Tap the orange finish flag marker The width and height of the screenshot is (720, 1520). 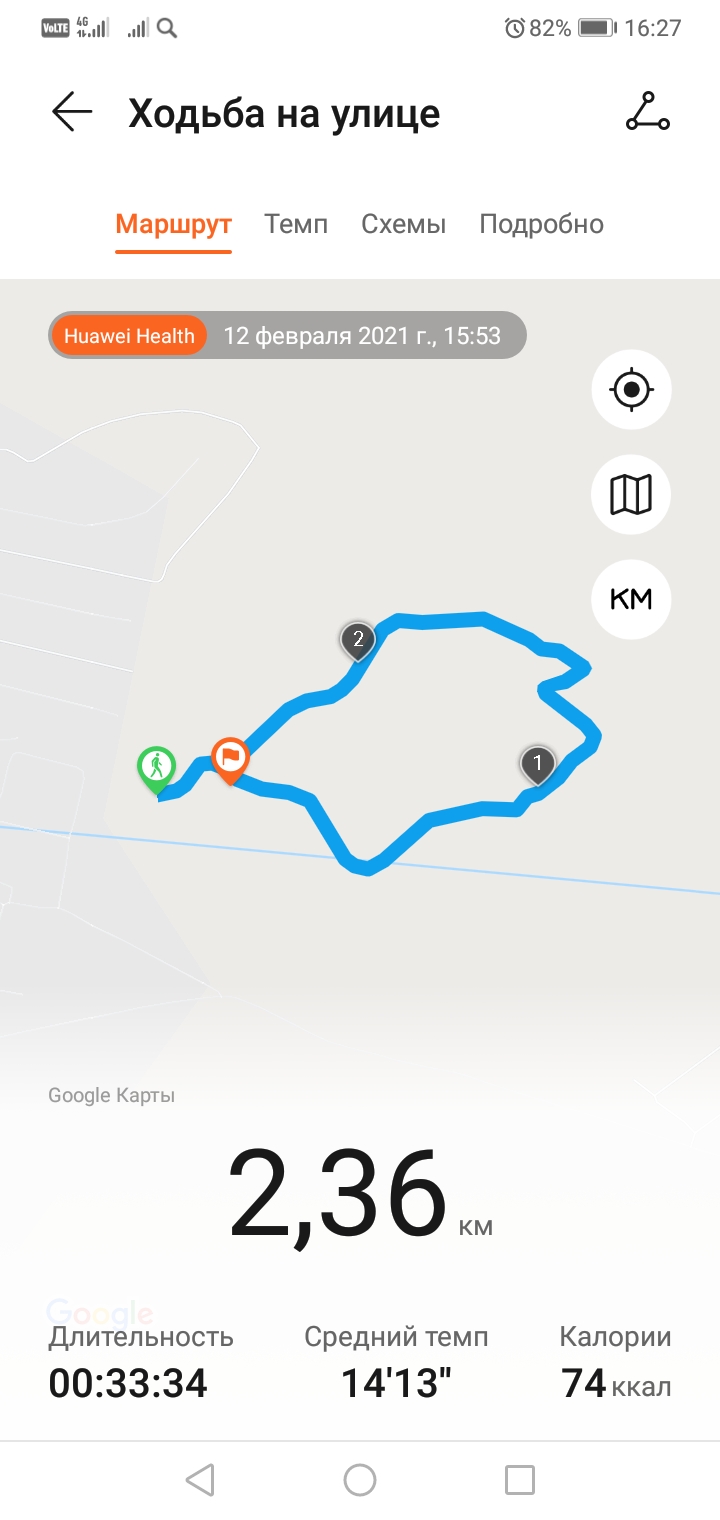(x=230, y=759)
